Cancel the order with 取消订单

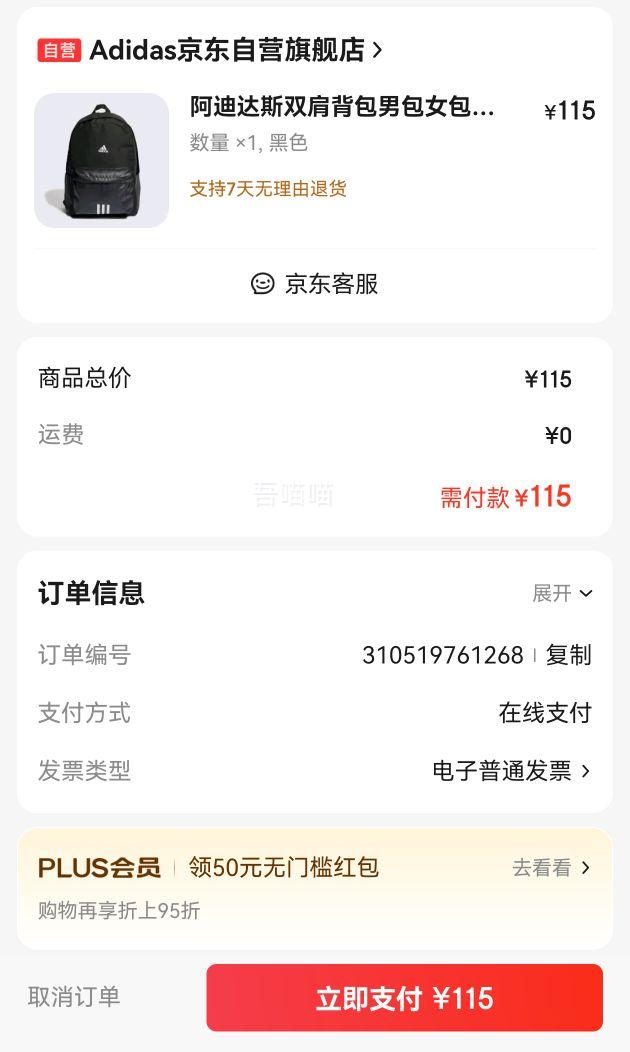coord(74,997)
